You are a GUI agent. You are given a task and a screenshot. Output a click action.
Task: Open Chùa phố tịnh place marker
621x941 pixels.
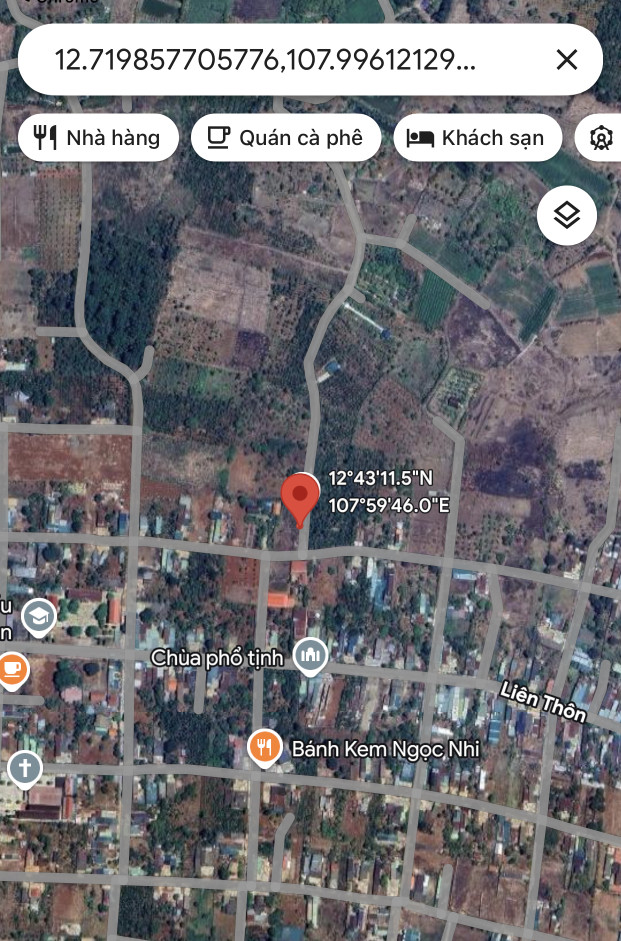[x=311, y=656]
